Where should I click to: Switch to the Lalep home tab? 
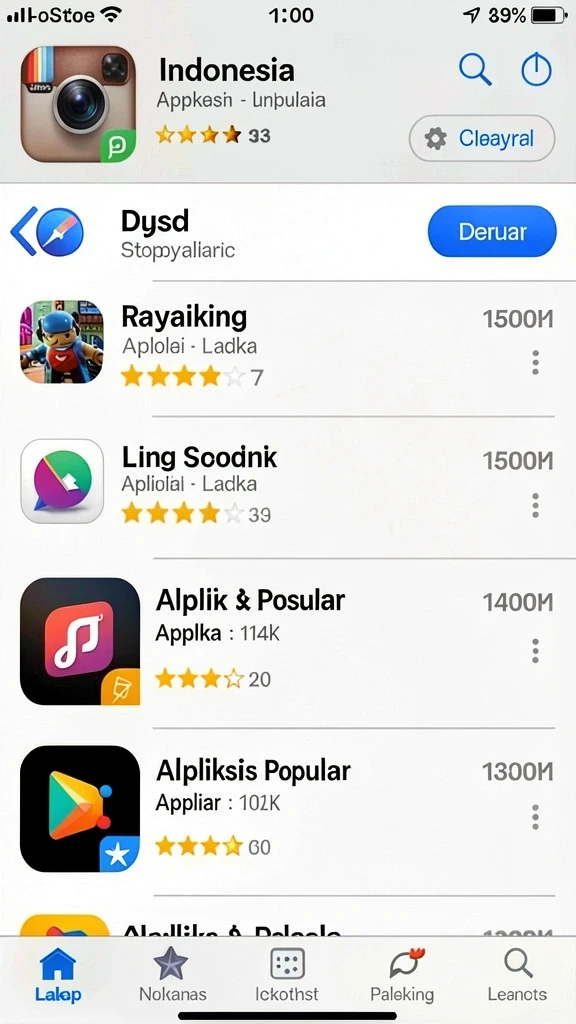coord(58,975)
